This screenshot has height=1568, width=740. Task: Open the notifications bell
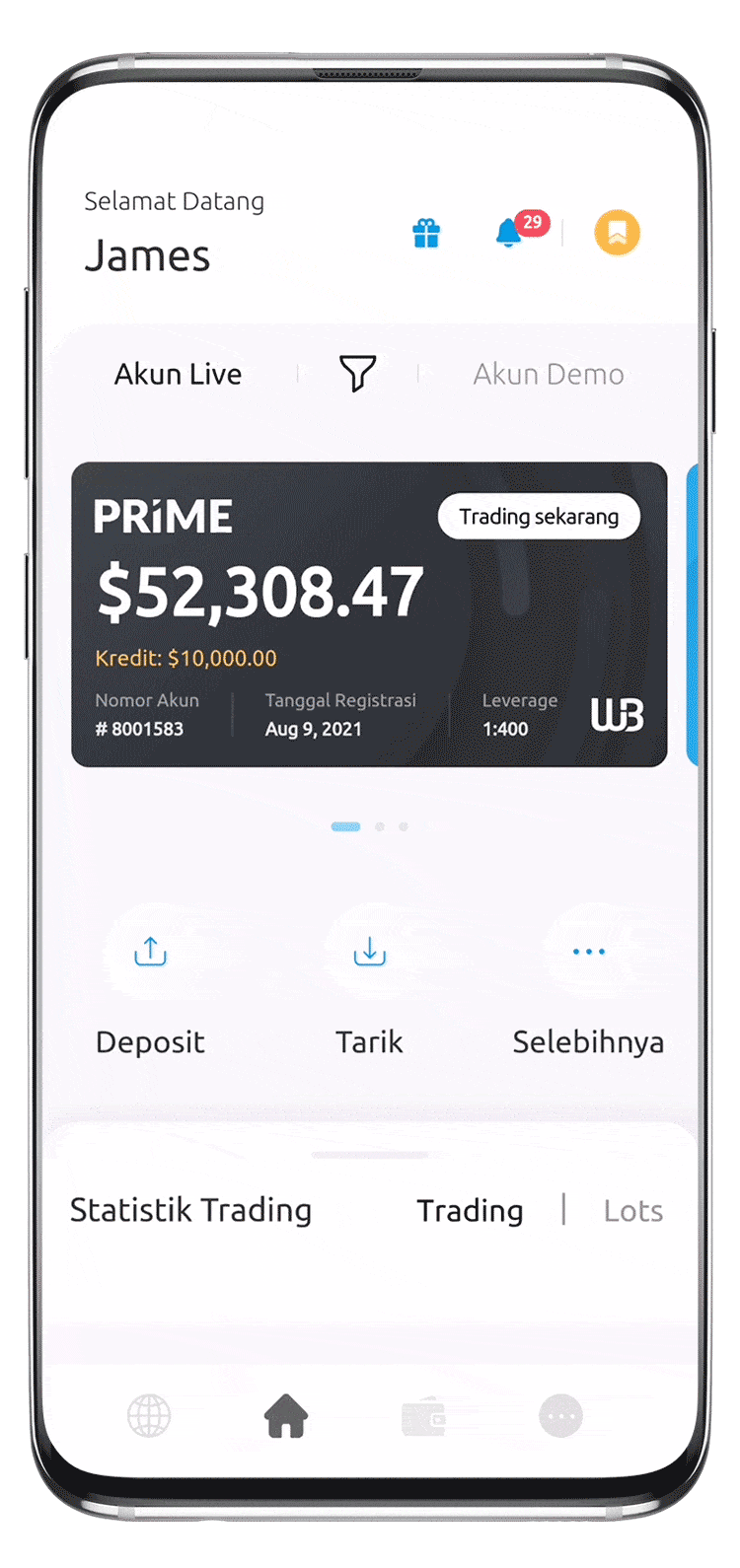pyautogui.click(x=509, y=234)
